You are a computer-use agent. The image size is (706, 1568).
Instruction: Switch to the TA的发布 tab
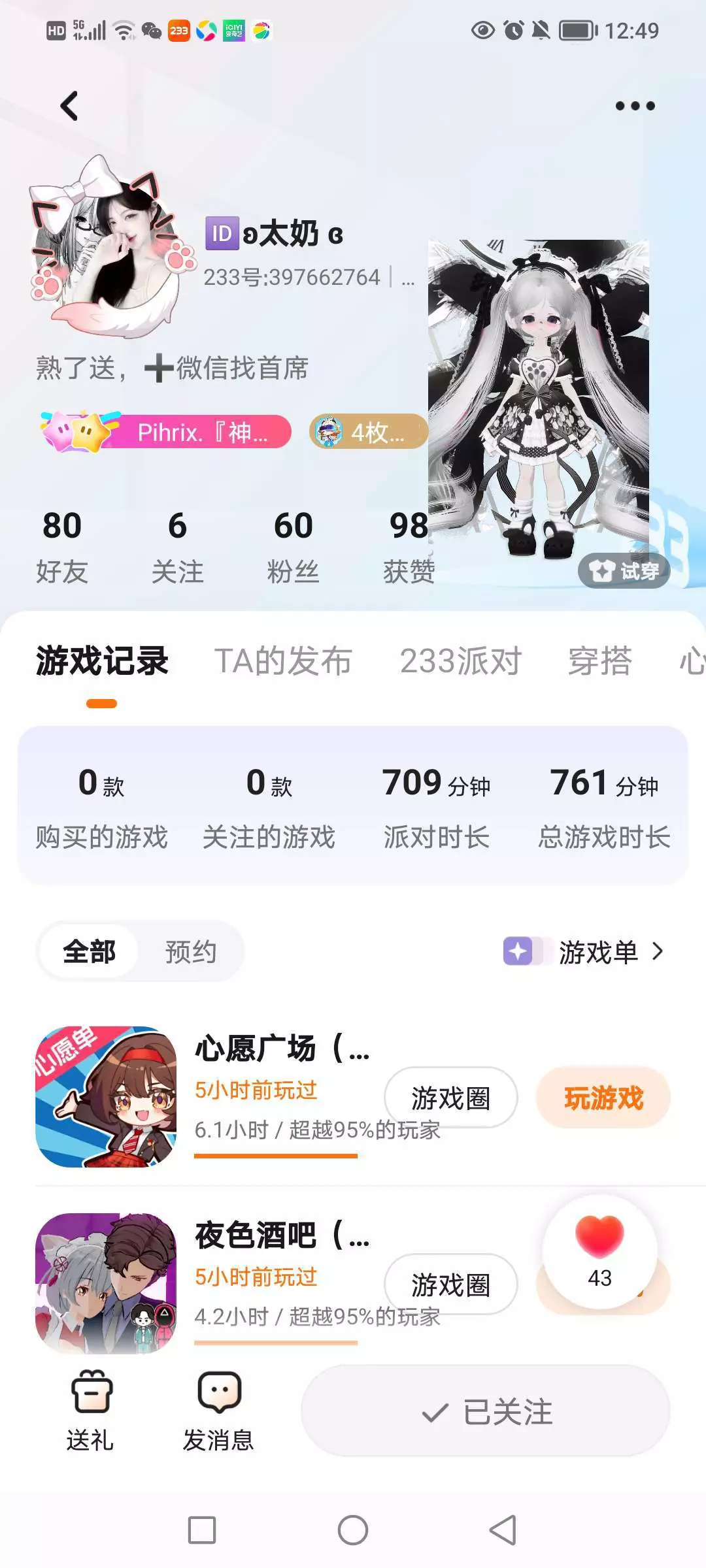tap(283, 661)
